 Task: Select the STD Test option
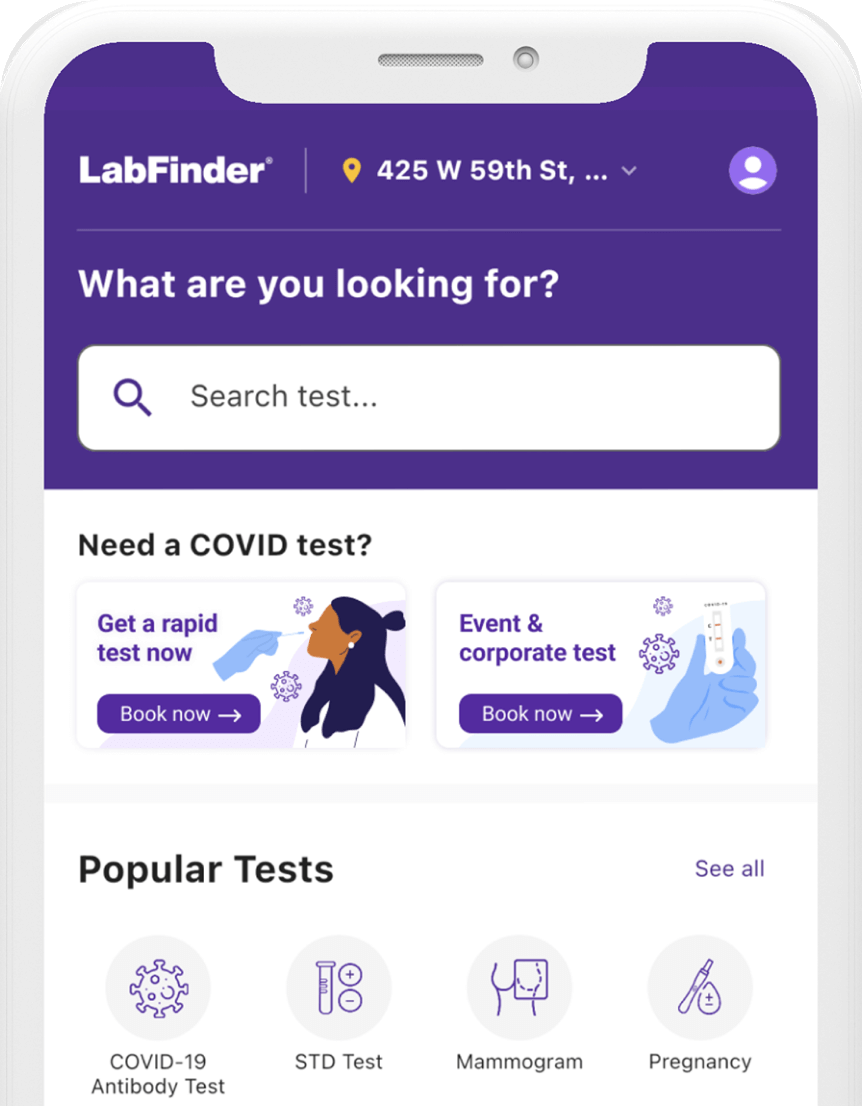338,988
